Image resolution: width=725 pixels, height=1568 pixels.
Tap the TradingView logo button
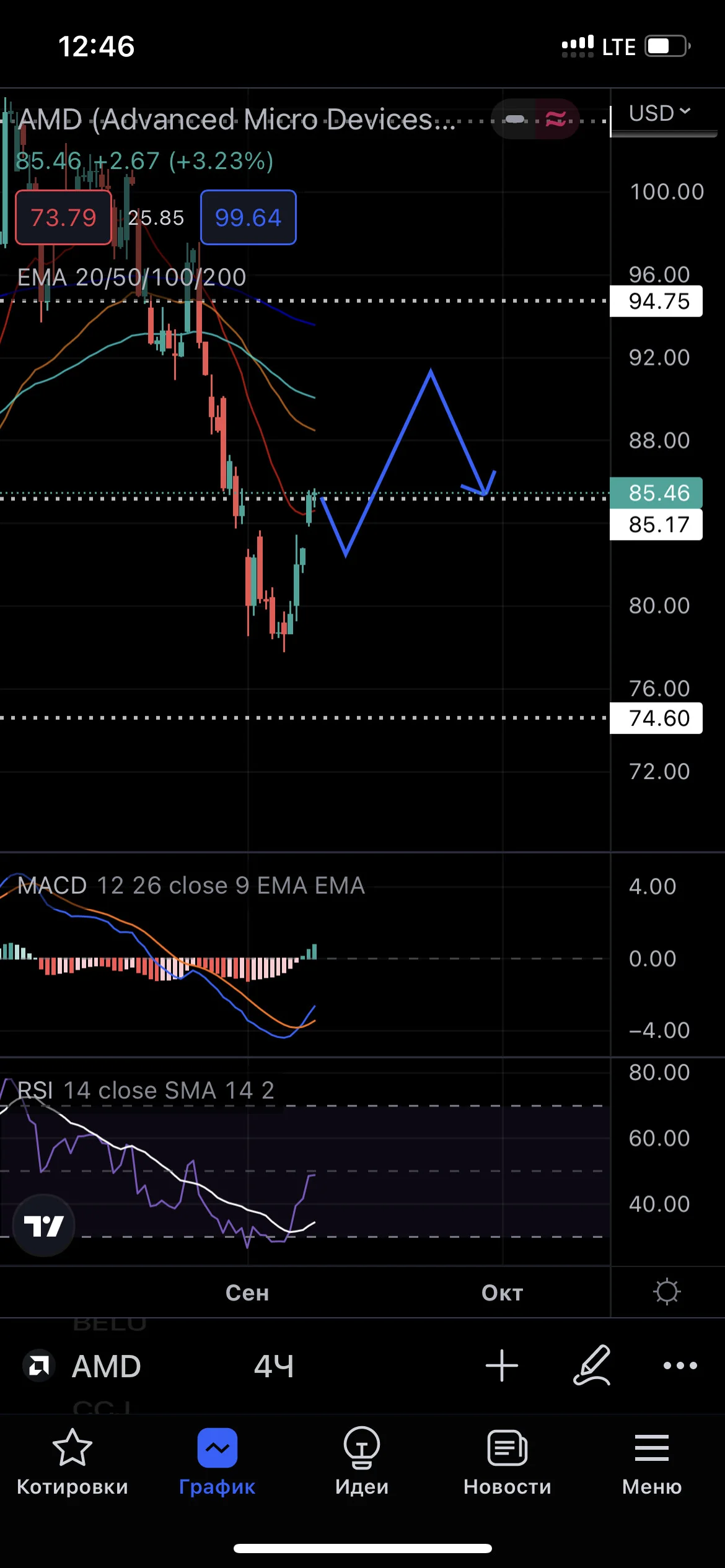coord(44,1225)
